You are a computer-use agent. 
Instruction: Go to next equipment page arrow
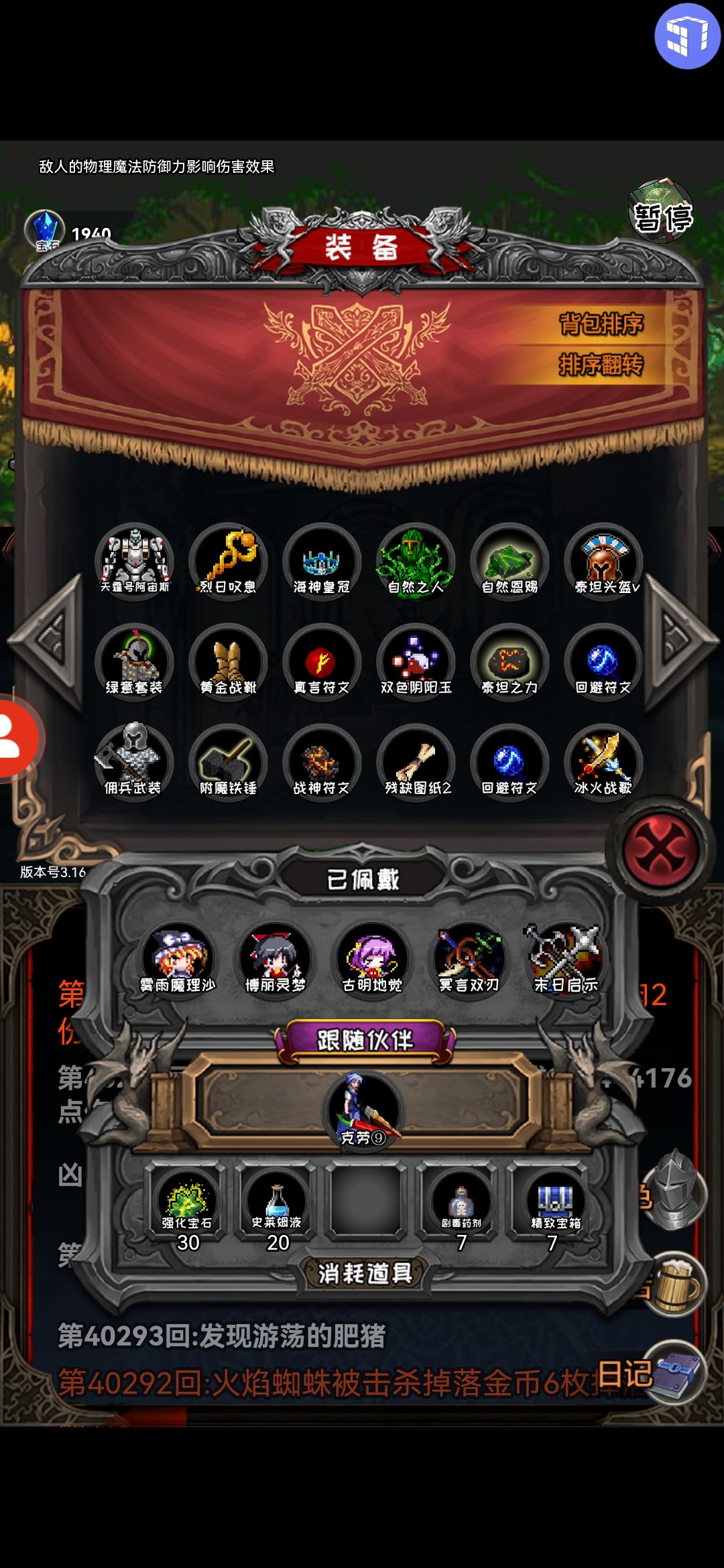[x=679, y=642]
